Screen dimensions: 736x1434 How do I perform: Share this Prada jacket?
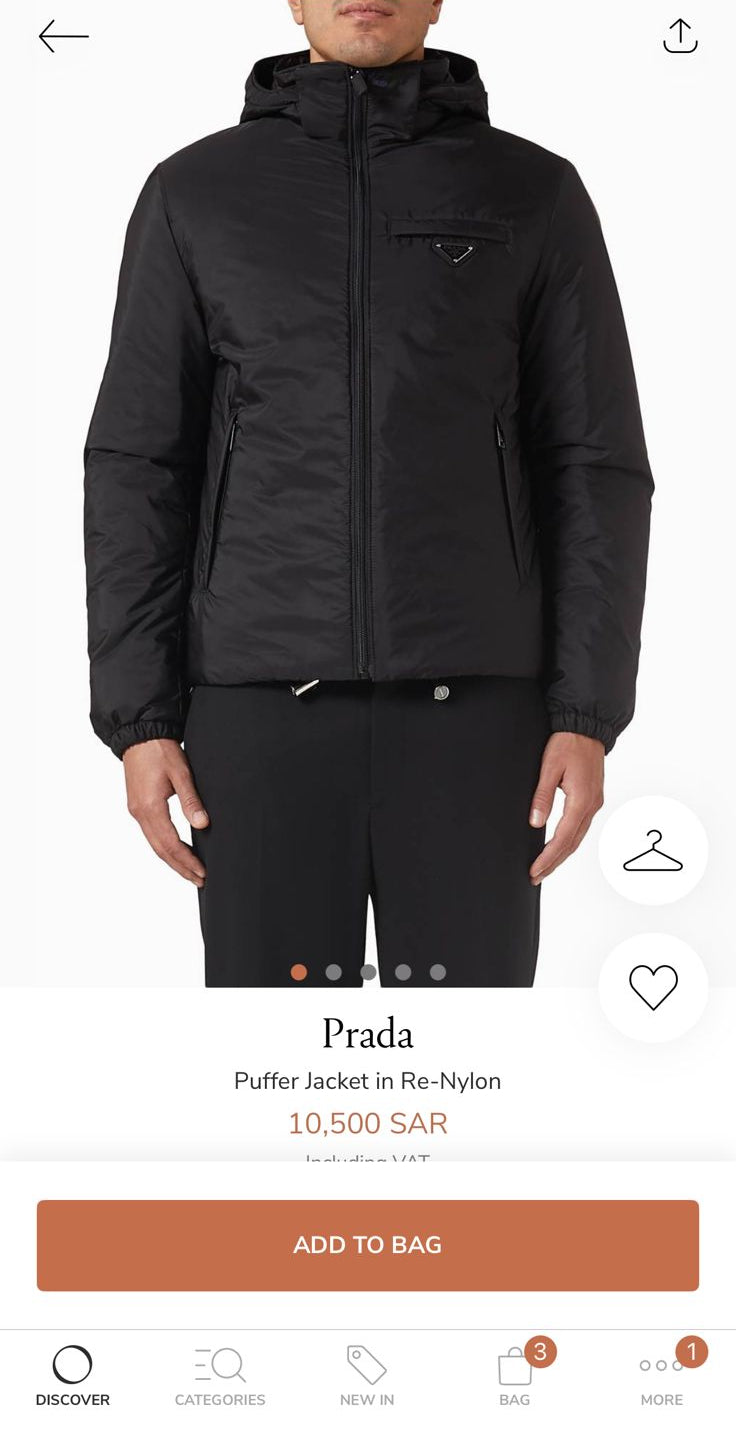click(680, 36)
